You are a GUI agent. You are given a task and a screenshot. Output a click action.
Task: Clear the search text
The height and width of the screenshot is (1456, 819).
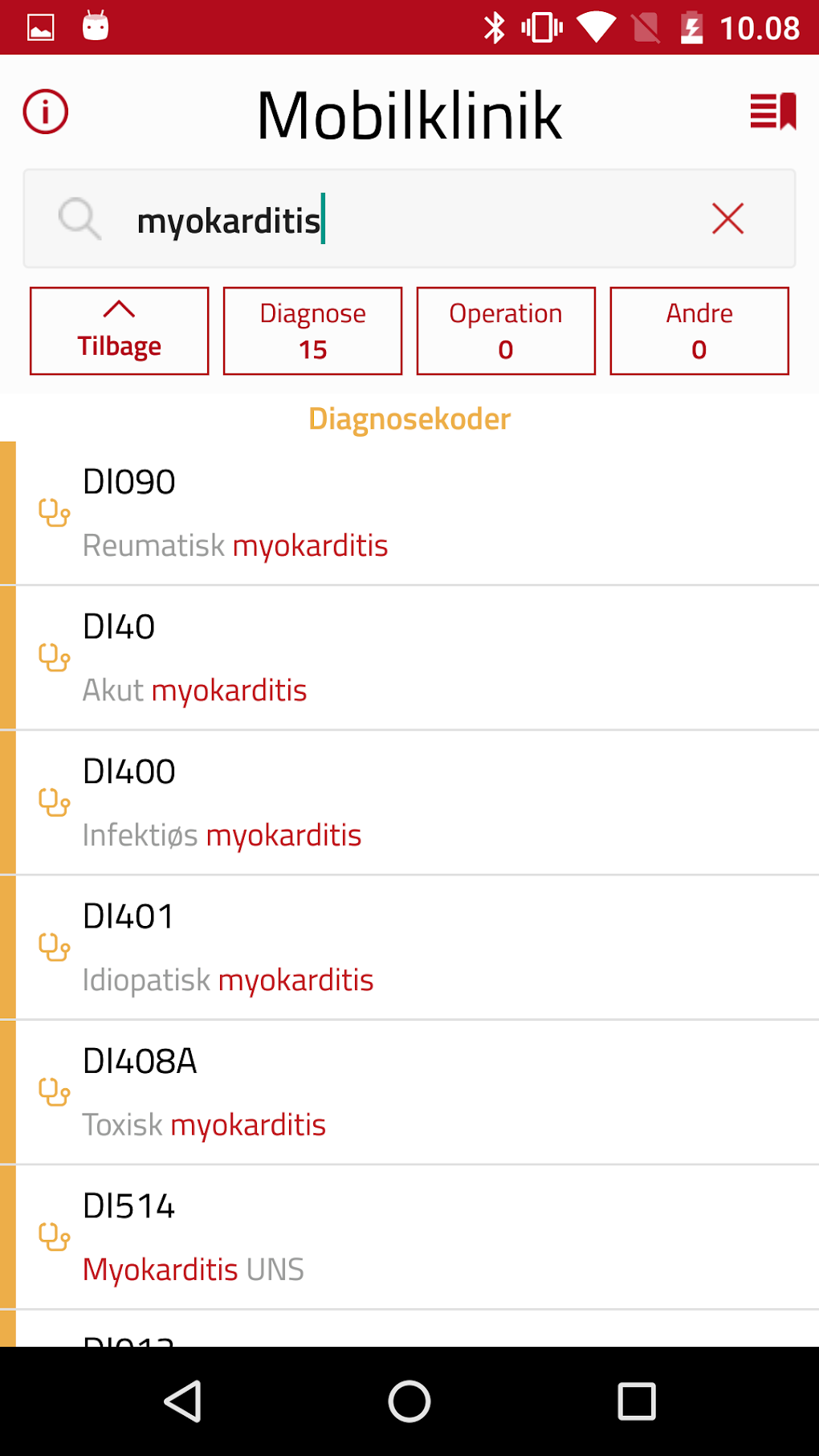point(727,218)
